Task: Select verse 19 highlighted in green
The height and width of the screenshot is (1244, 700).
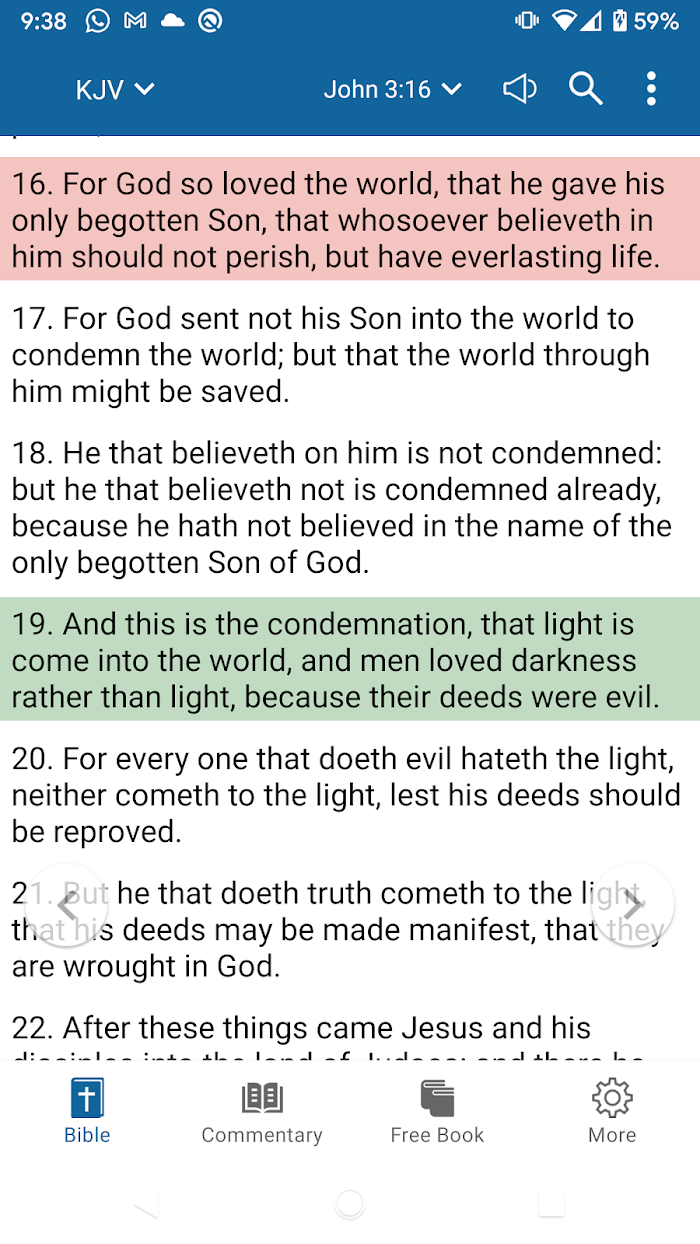Action: 350,659
